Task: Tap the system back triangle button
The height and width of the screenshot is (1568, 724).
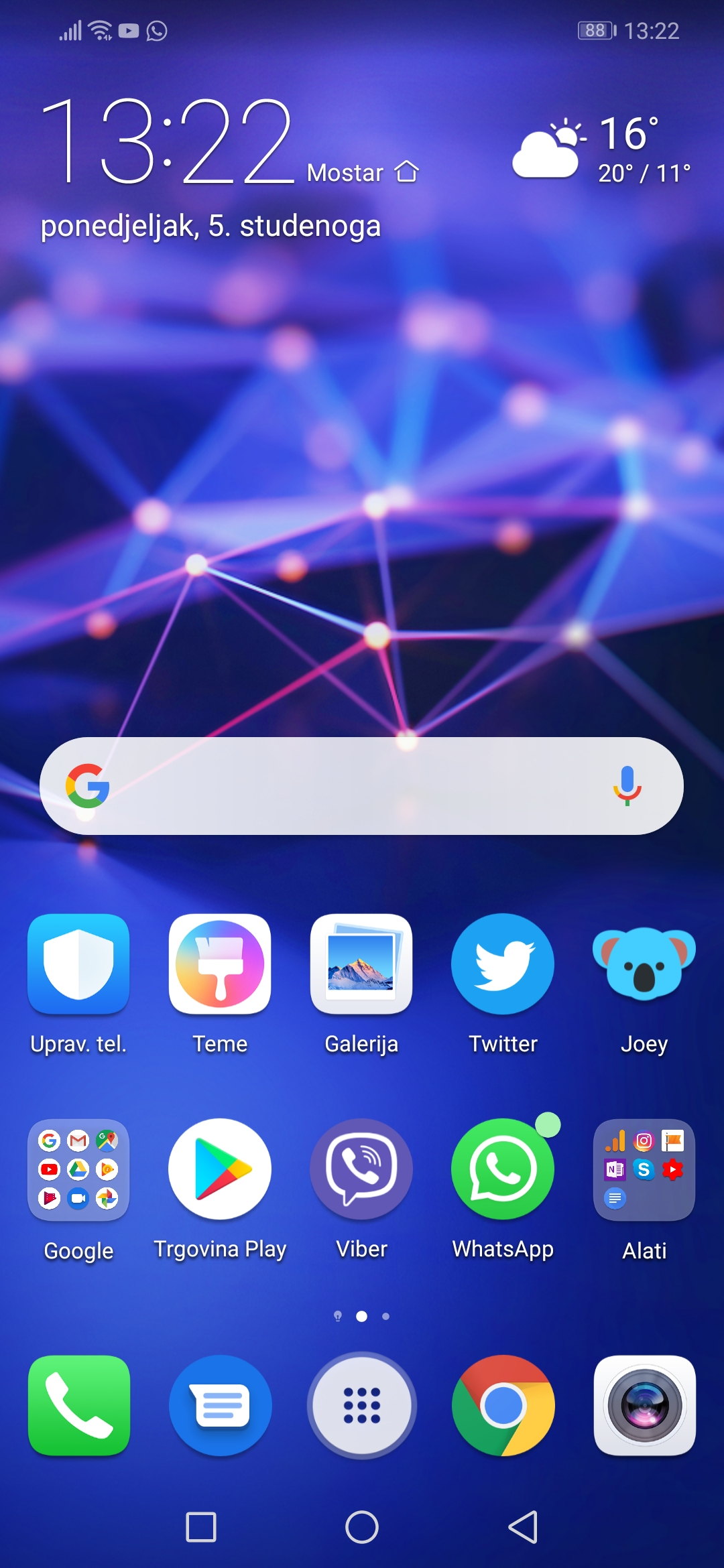Action: pyautogui.click(x=523, y=1527)
